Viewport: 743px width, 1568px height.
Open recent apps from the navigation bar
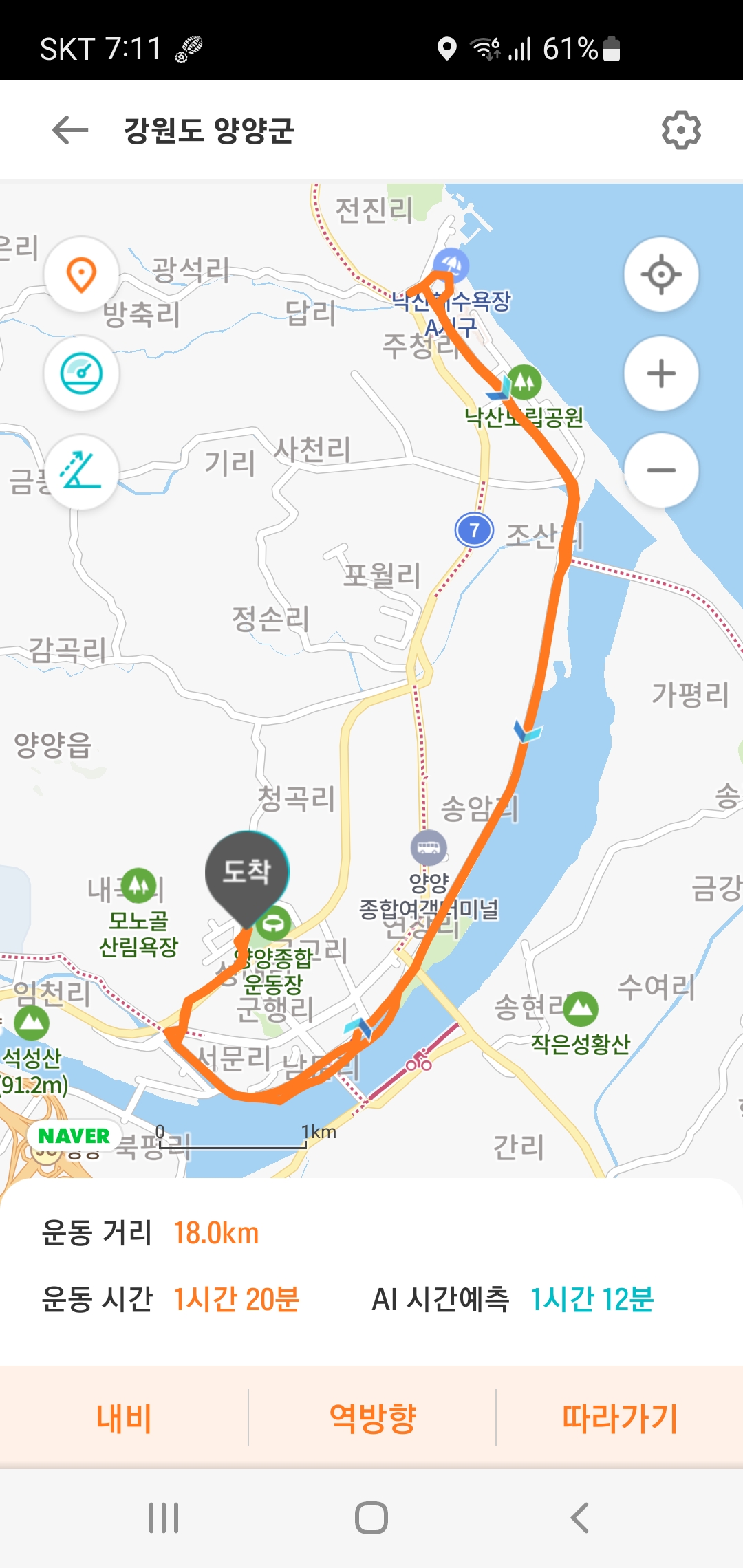(164, 1518)
